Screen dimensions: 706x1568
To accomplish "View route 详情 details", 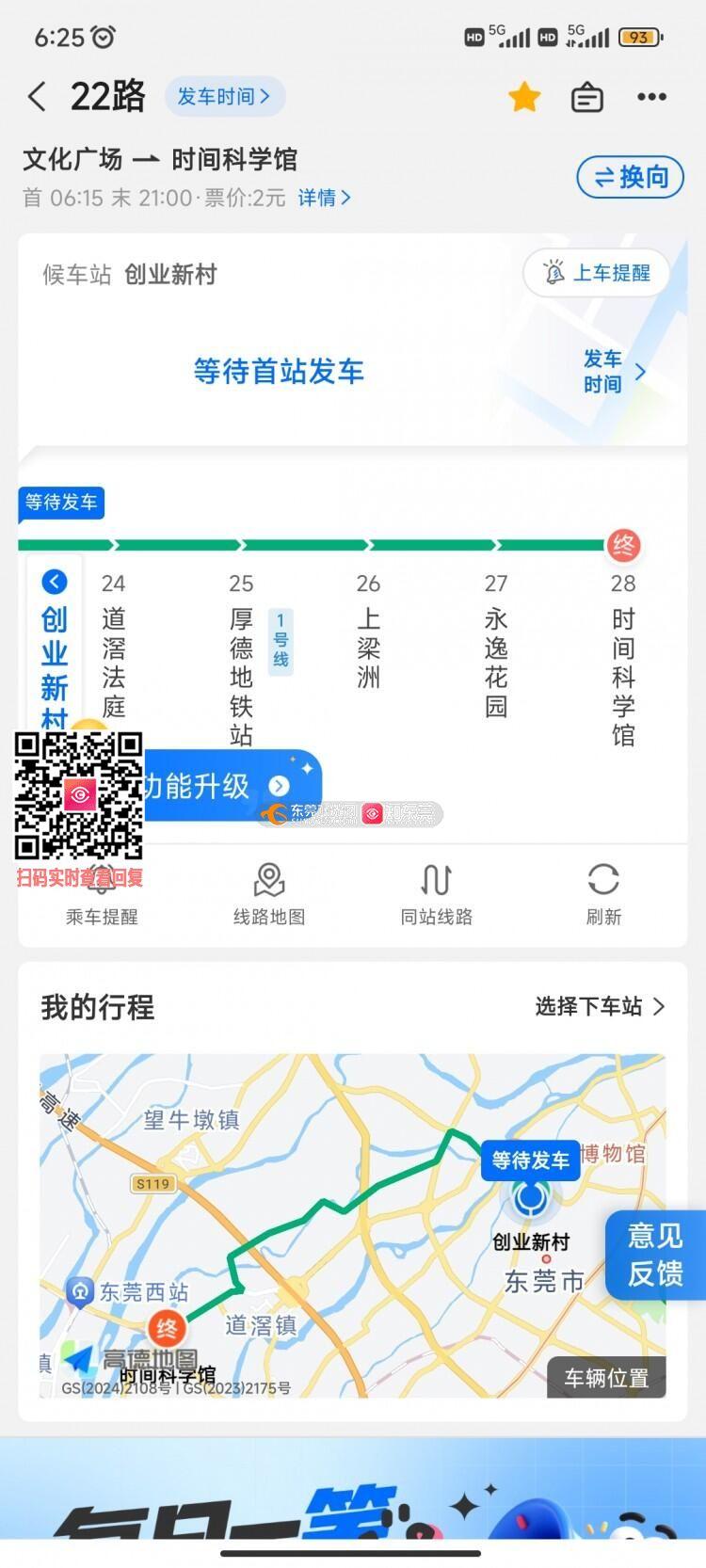I will (x=324, y=198).
